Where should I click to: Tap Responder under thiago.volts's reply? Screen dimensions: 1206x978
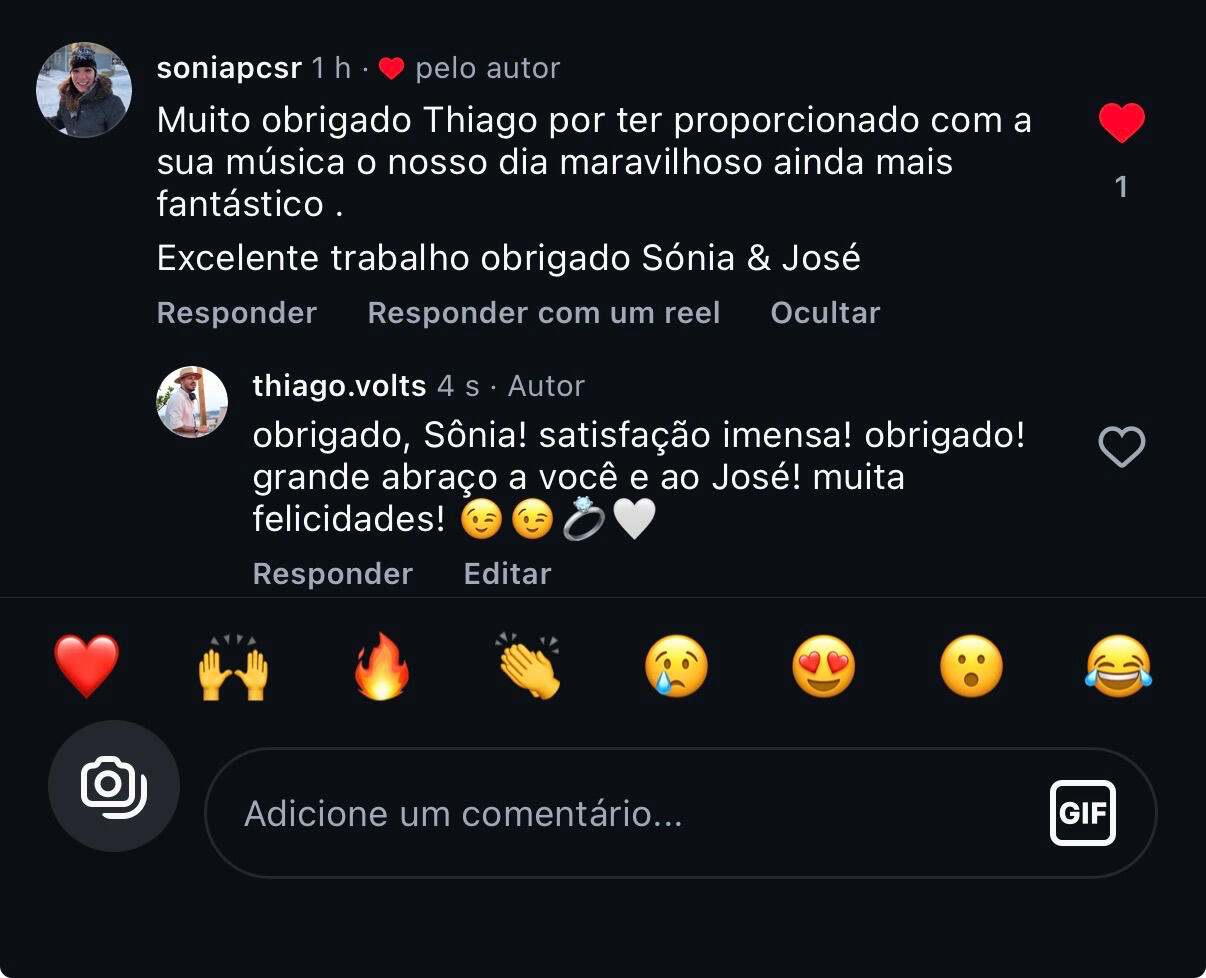click(333, 574)
